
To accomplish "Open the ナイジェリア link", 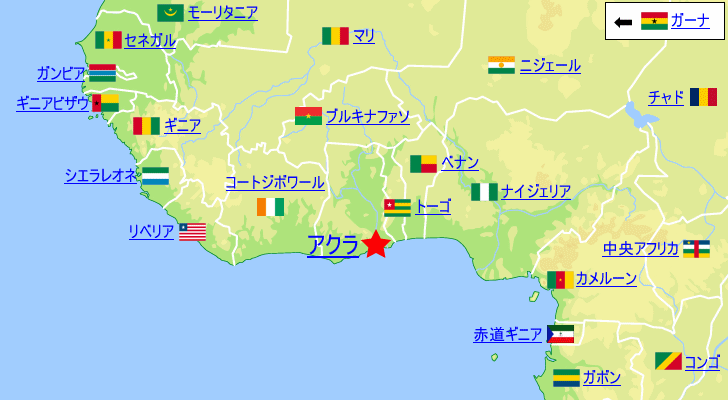I will click(x=536, y=192).
